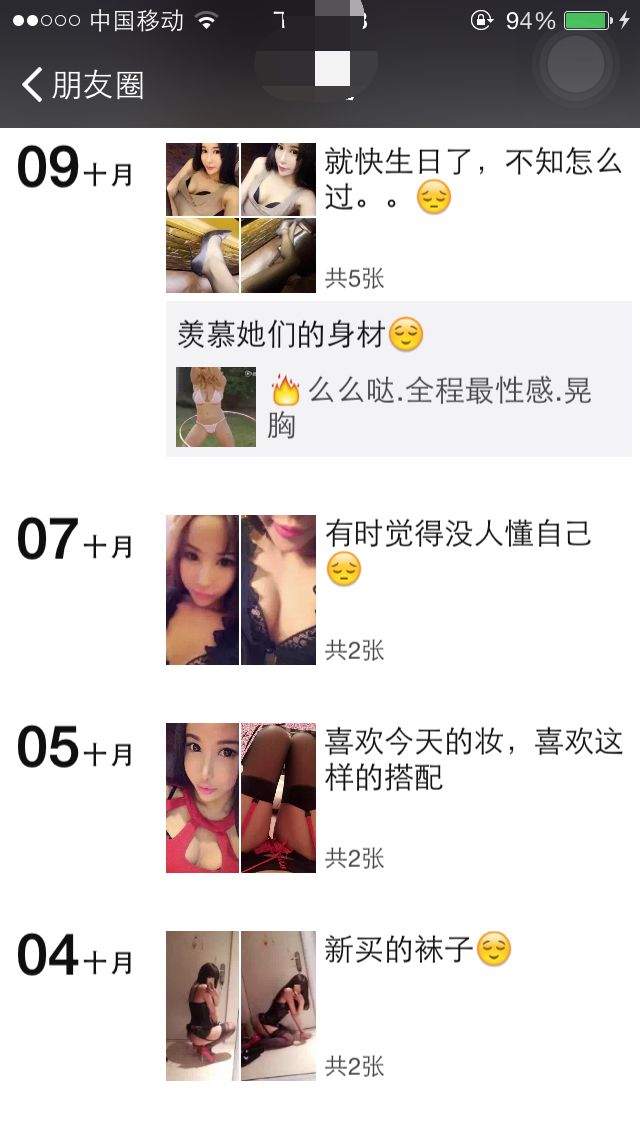Go back to 朋友圈

82,85
